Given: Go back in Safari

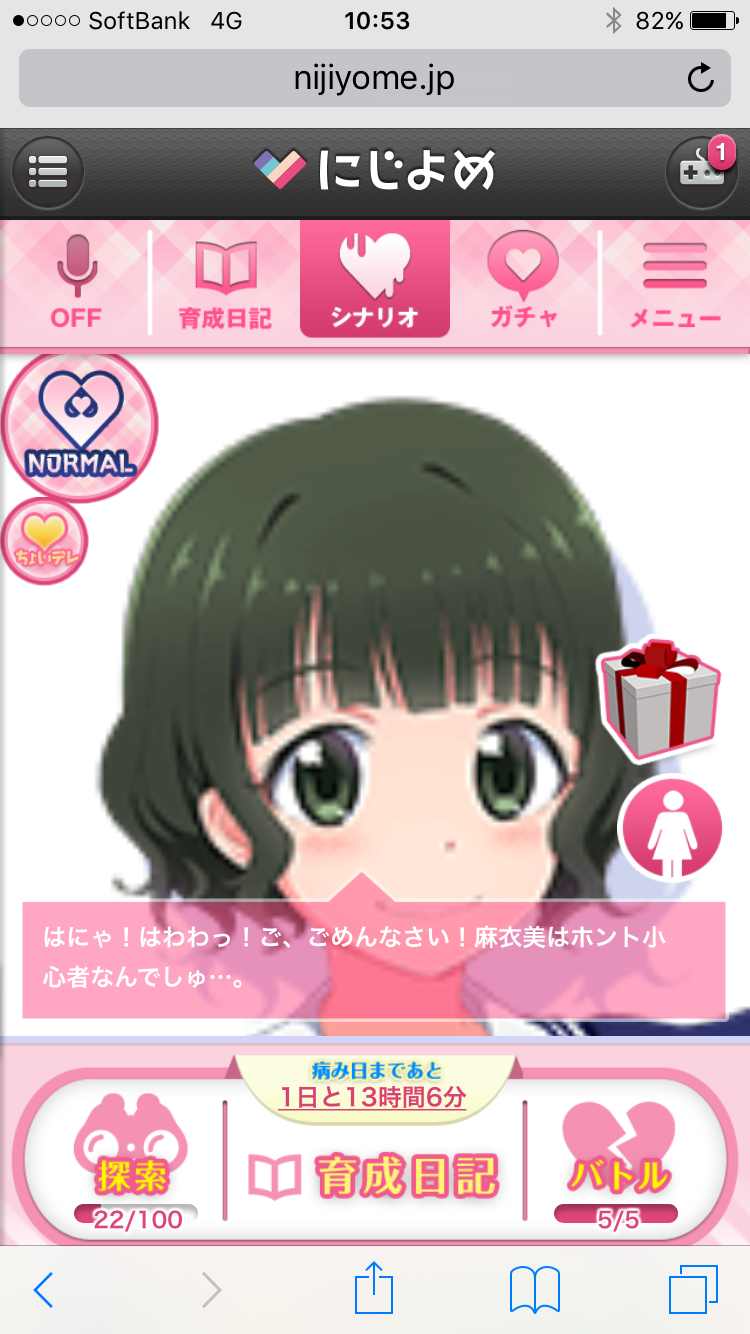Looking at the screenshot, I should click(x=43, y=1291).
